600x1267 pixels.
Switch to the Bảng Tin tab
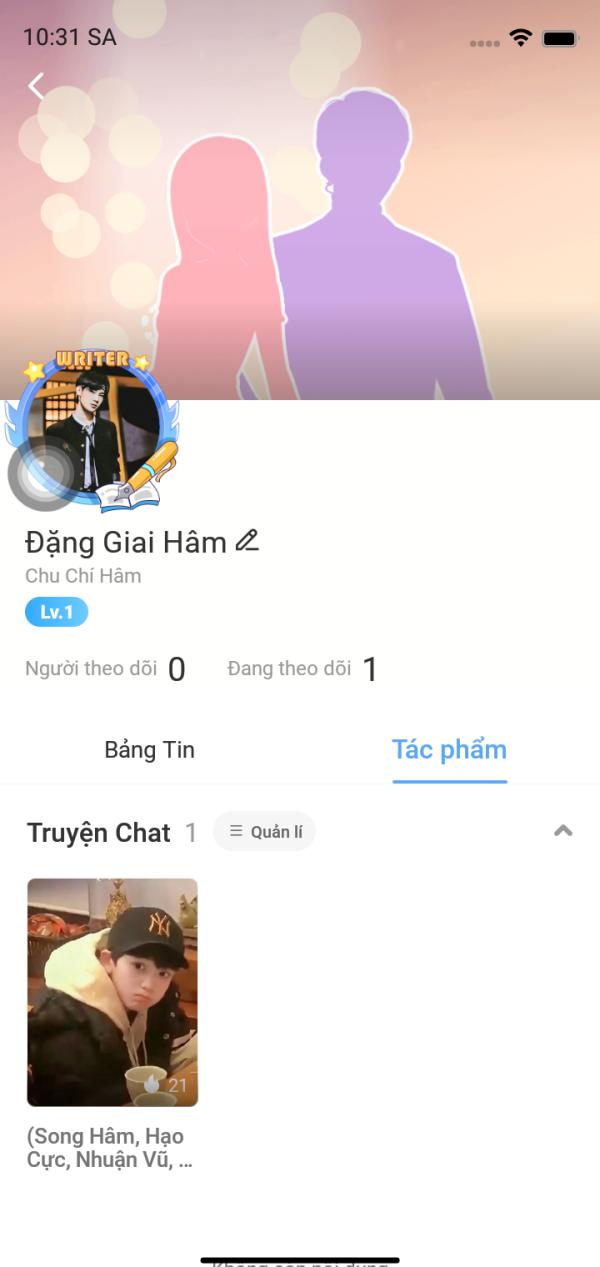click(x=150, y=750)
